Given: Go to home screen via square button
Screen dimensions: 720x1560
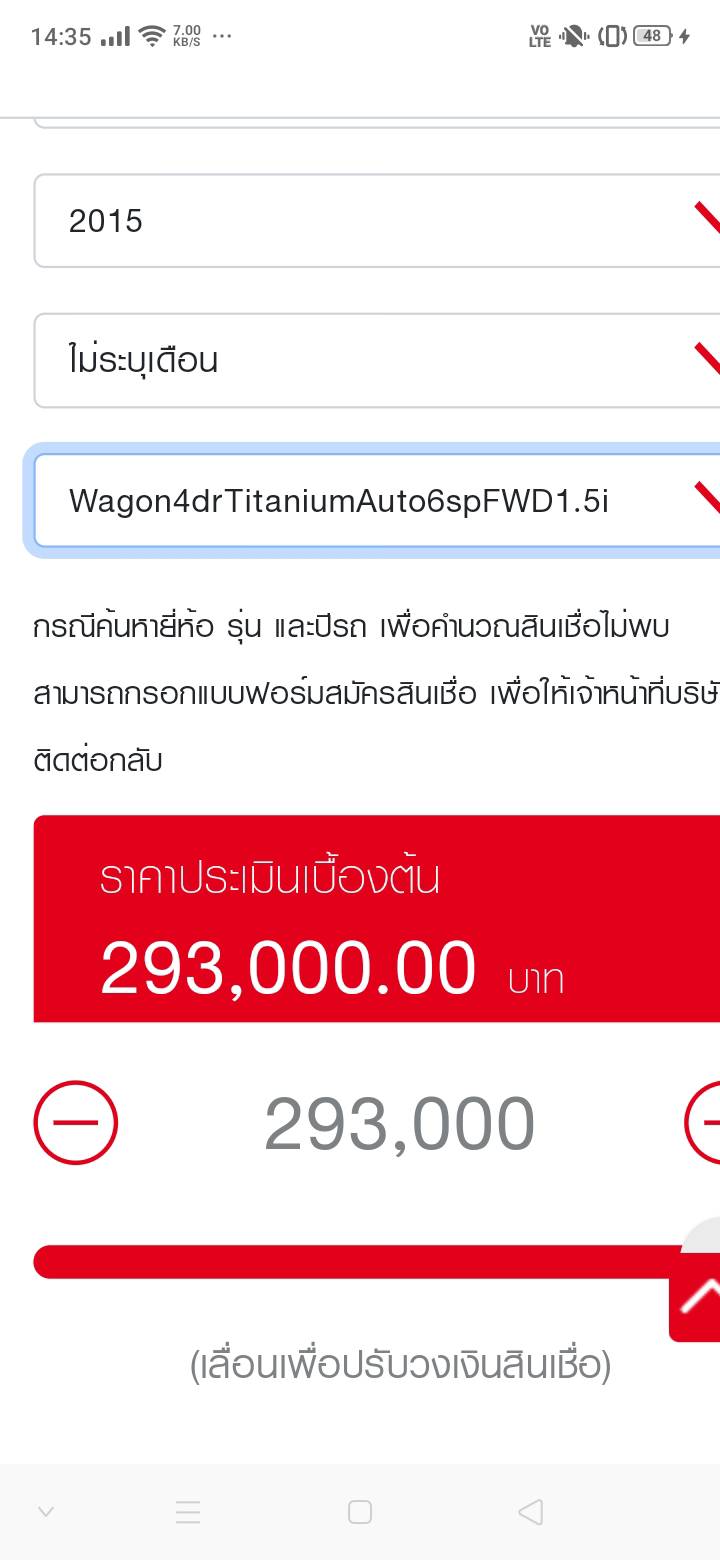Looking at the screenshot, I should click(x=360, y=1512).
